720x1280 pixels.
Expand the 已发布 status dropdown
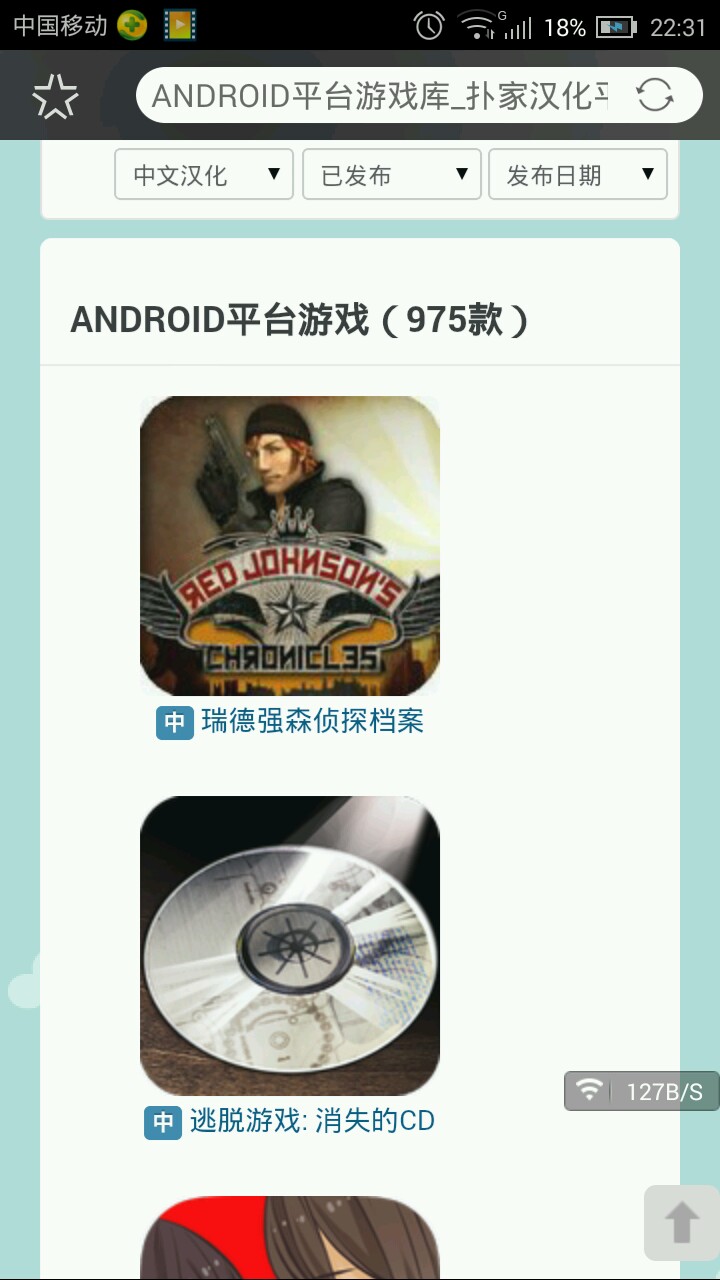click(392, 175)
